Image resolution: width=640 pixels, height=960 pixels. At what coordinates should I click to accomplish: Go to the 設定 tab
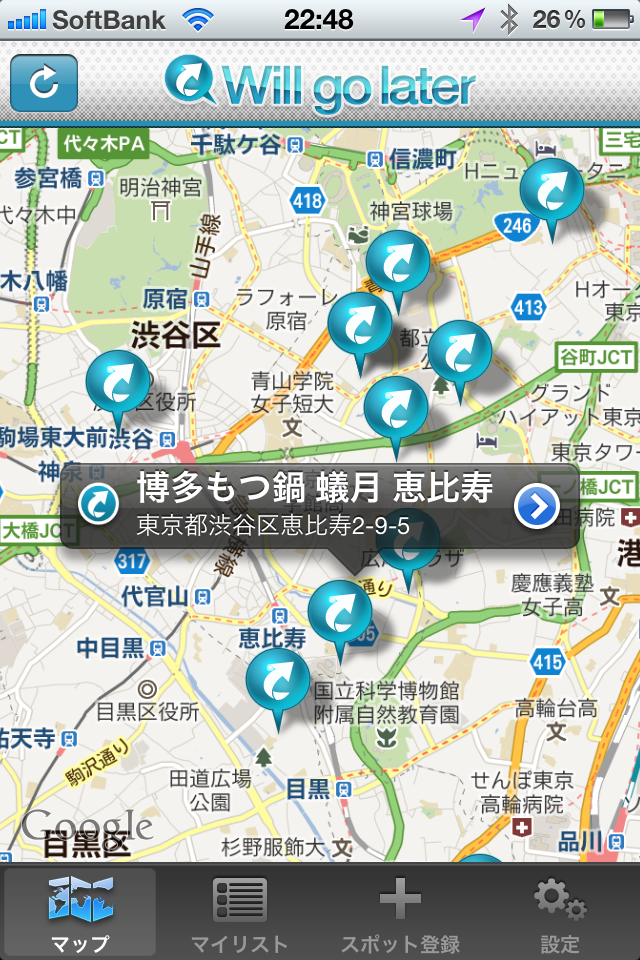(x=559, y=912)
